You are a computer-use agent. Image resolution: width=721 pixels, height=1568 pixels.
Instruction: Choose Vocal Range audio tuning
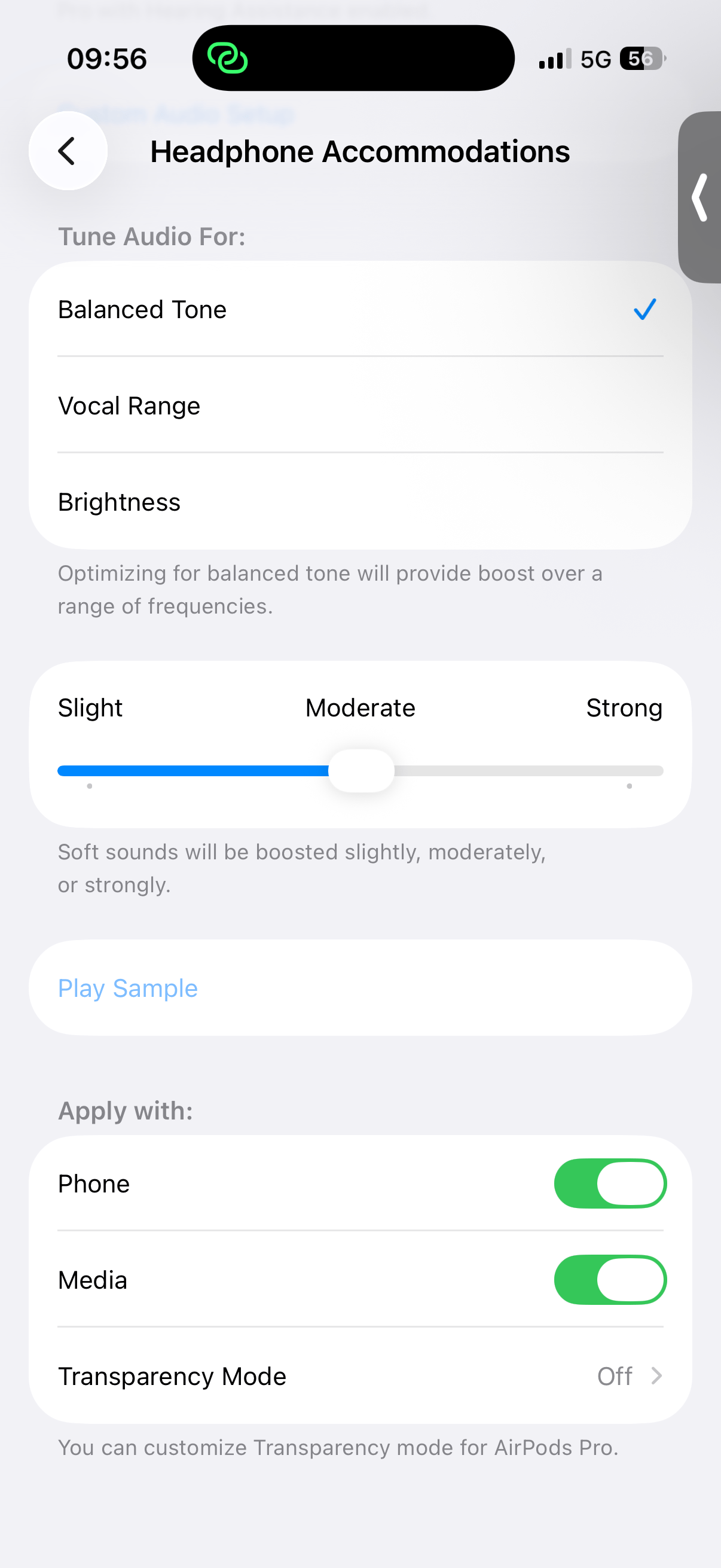(x=359, y=405)
